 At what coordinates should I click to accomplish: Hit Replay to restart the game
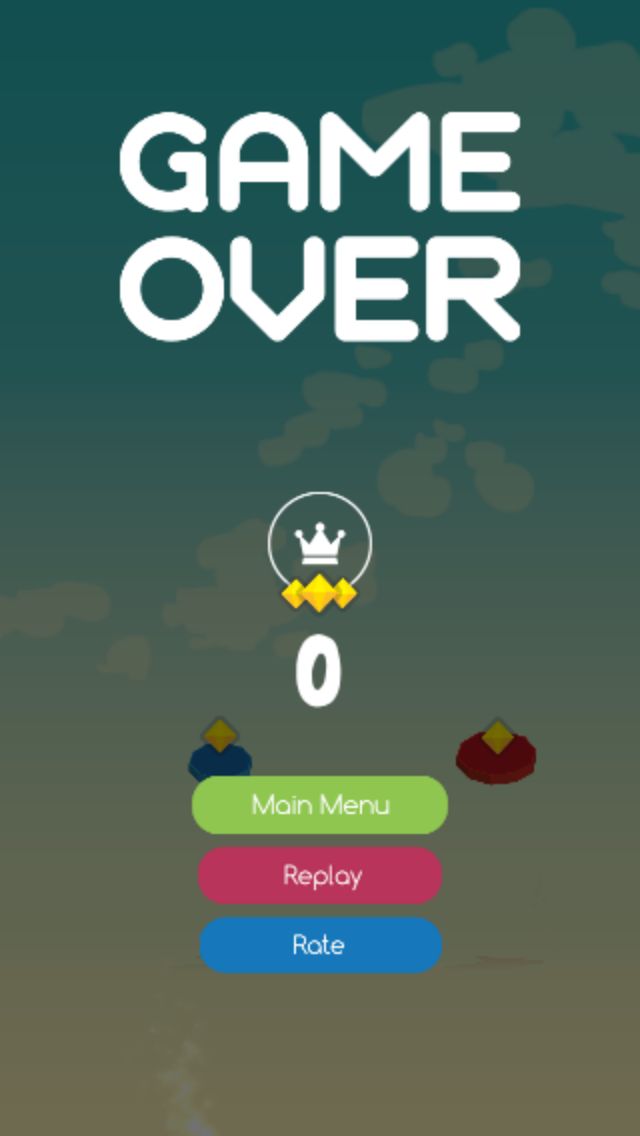tap(320, 875)
